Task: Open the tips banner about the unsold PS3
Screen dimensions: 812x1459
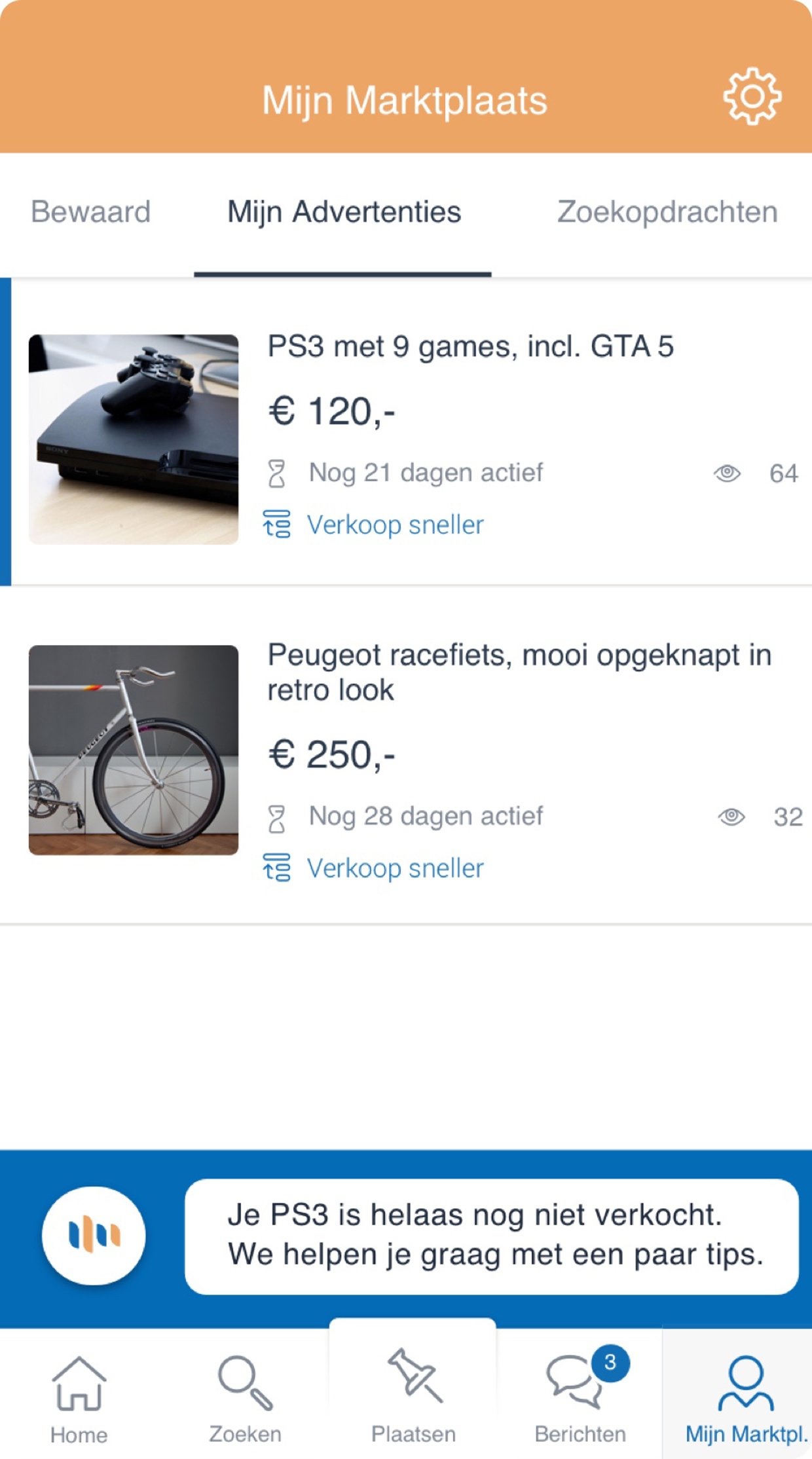Action: 491,1236
